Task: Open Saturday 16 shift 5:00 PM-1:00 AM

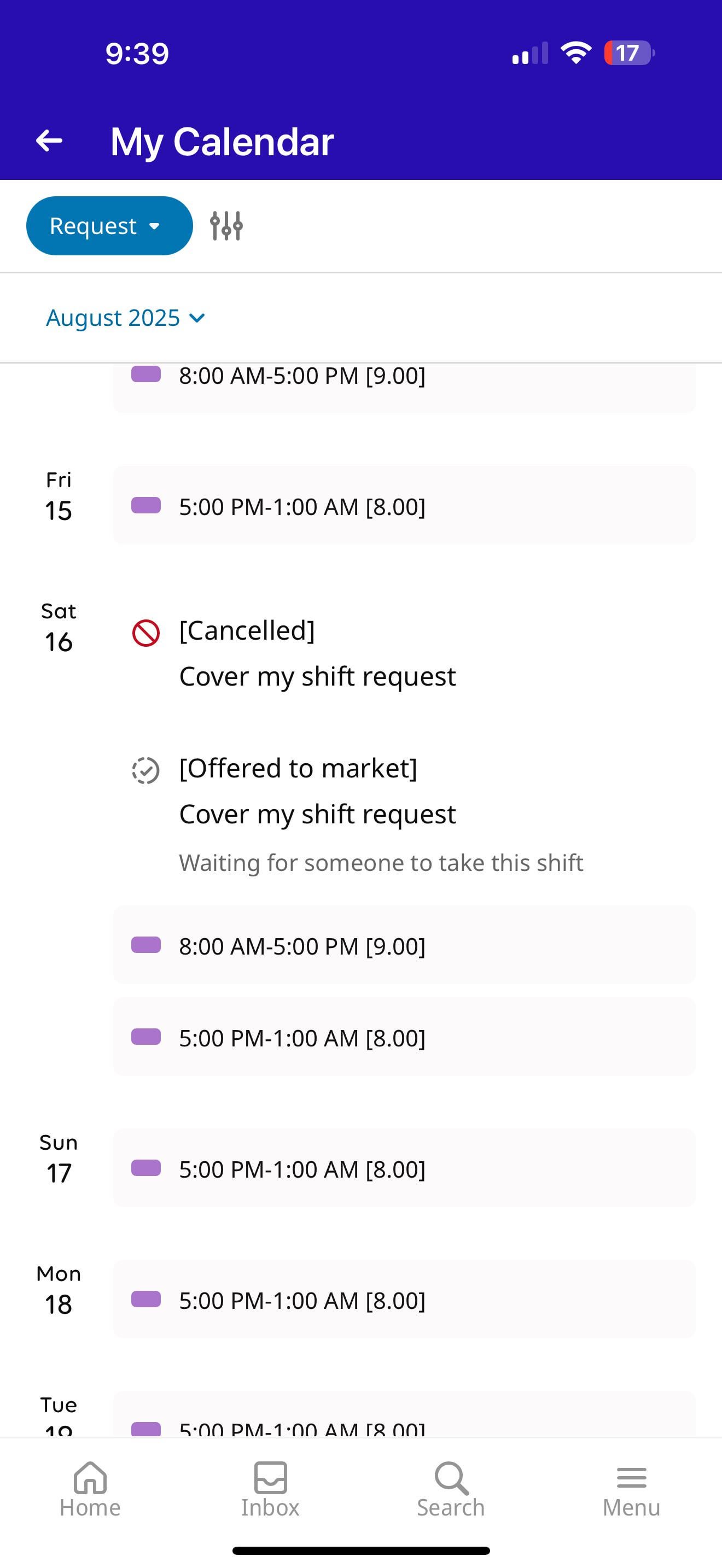Action: tap(404, 1037)
